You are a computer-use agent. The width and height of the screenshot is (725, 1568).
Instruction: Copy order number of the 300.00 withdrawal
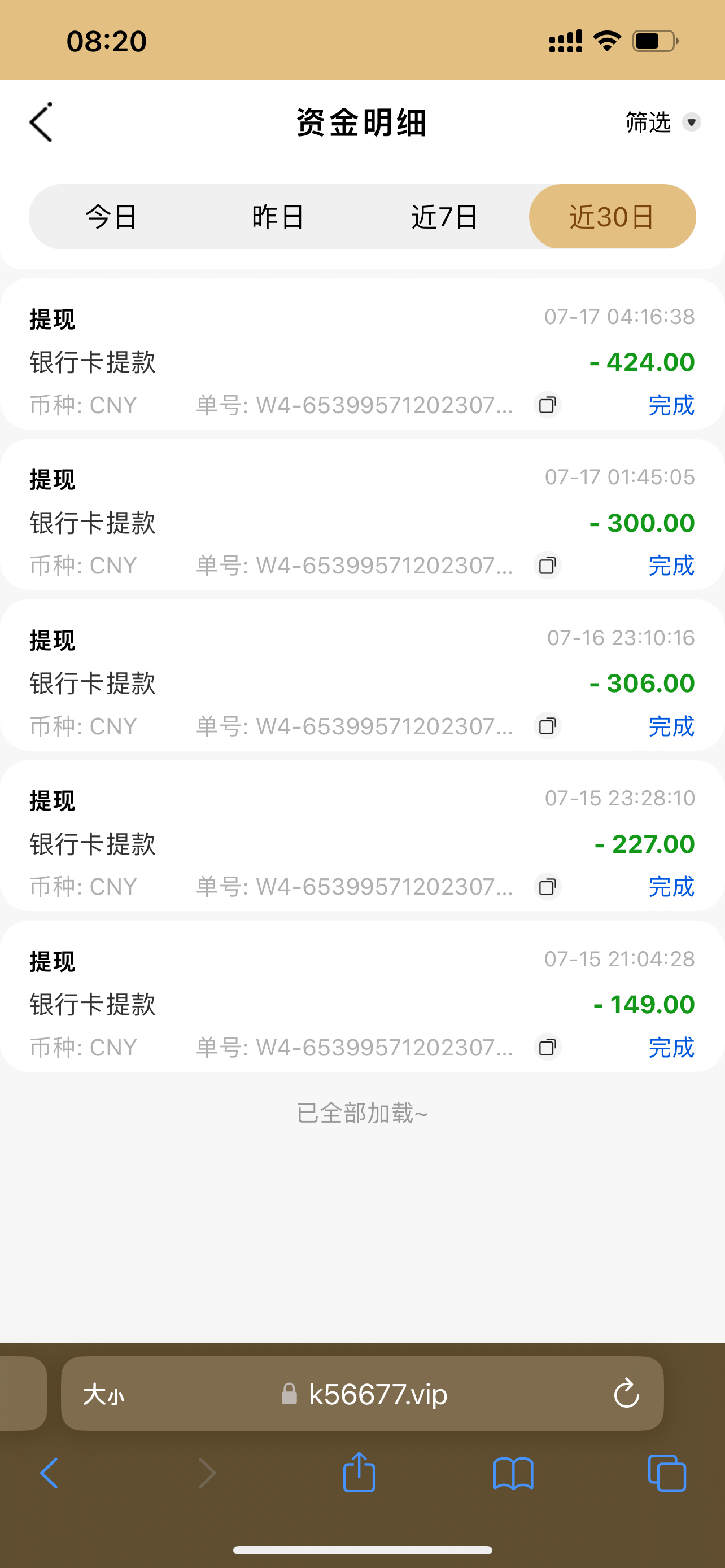[547, 566]
